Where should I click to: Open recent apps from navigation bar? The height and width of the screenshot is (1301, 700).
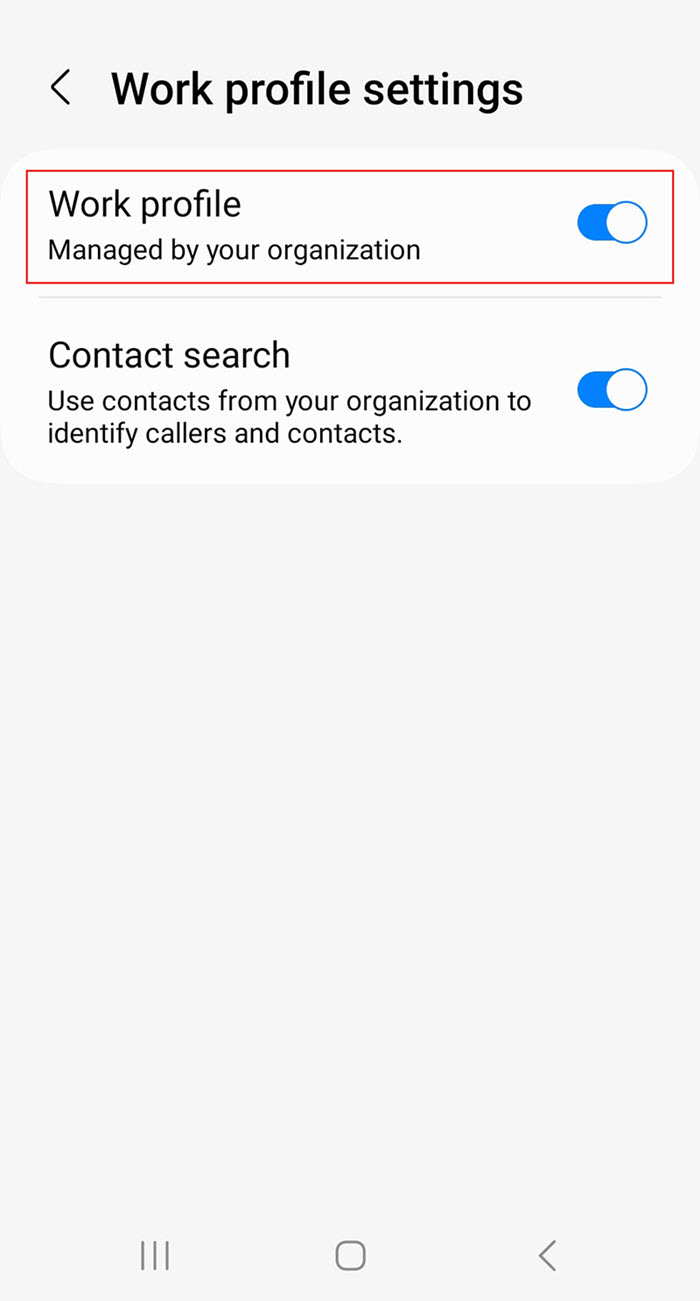[x=155, y=1255]
